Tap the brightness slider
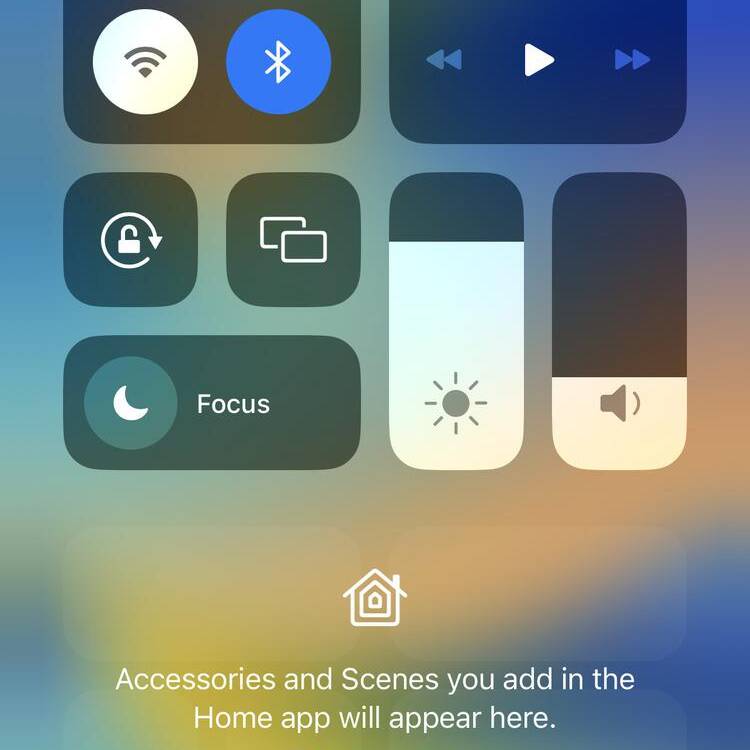Image resolution: width=750 pixels, height=750 pixels. click(456, 321)
